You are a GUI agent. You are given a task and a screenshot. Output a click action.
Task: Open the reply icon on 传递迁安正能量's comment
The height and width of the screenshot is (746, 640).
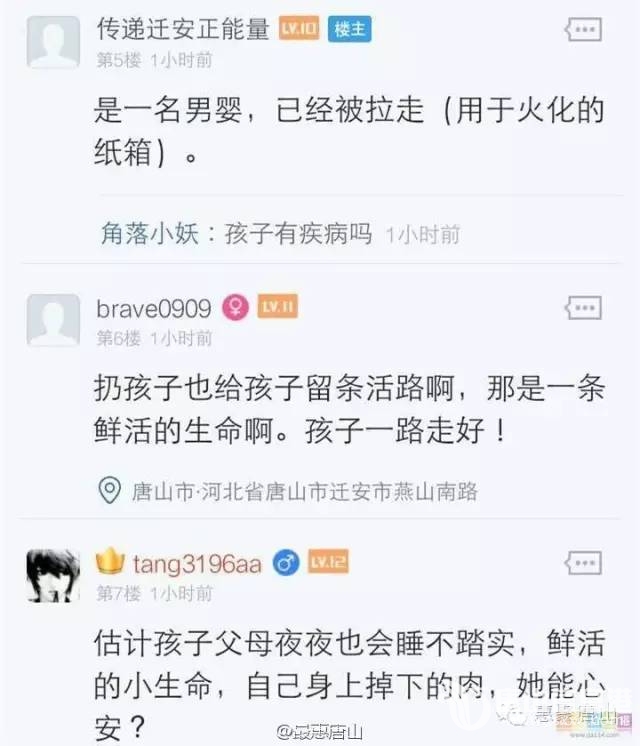tap(583, 30)
